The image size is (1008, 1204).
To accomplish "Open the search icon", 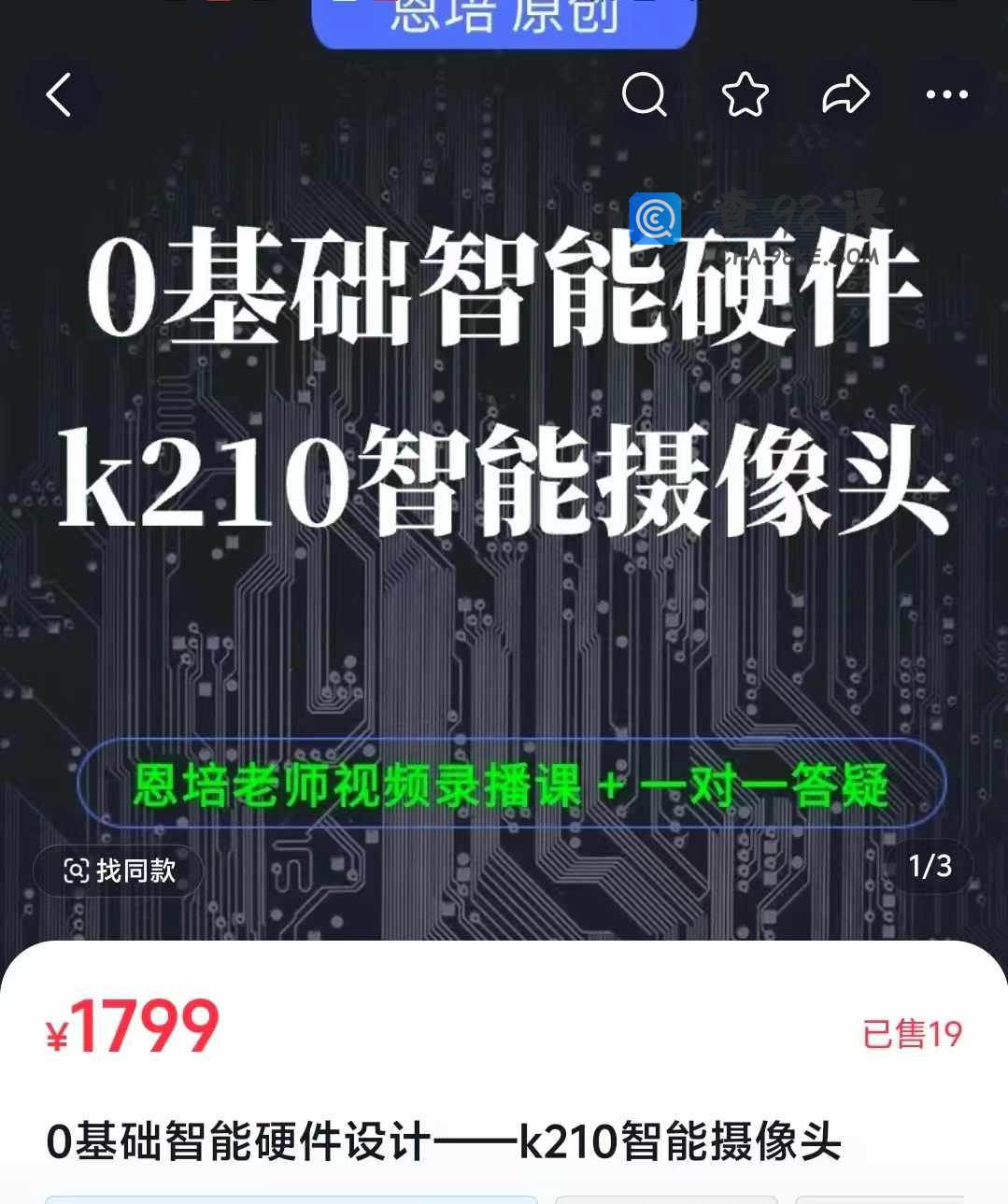I will [645, 94].
